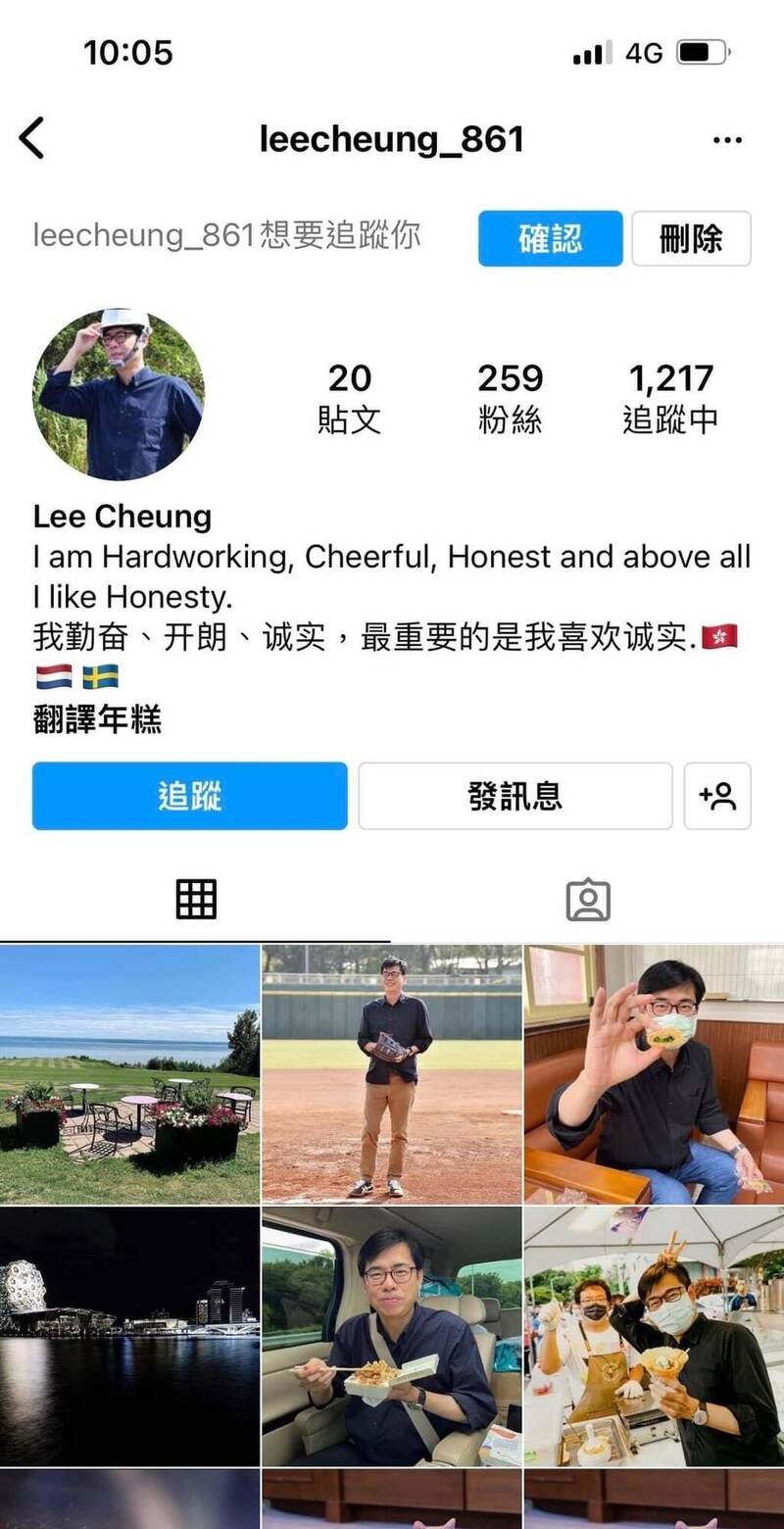The image size is (784, 1529).
Task: Open the food stall bunny-ears post
Action: 654,1336
